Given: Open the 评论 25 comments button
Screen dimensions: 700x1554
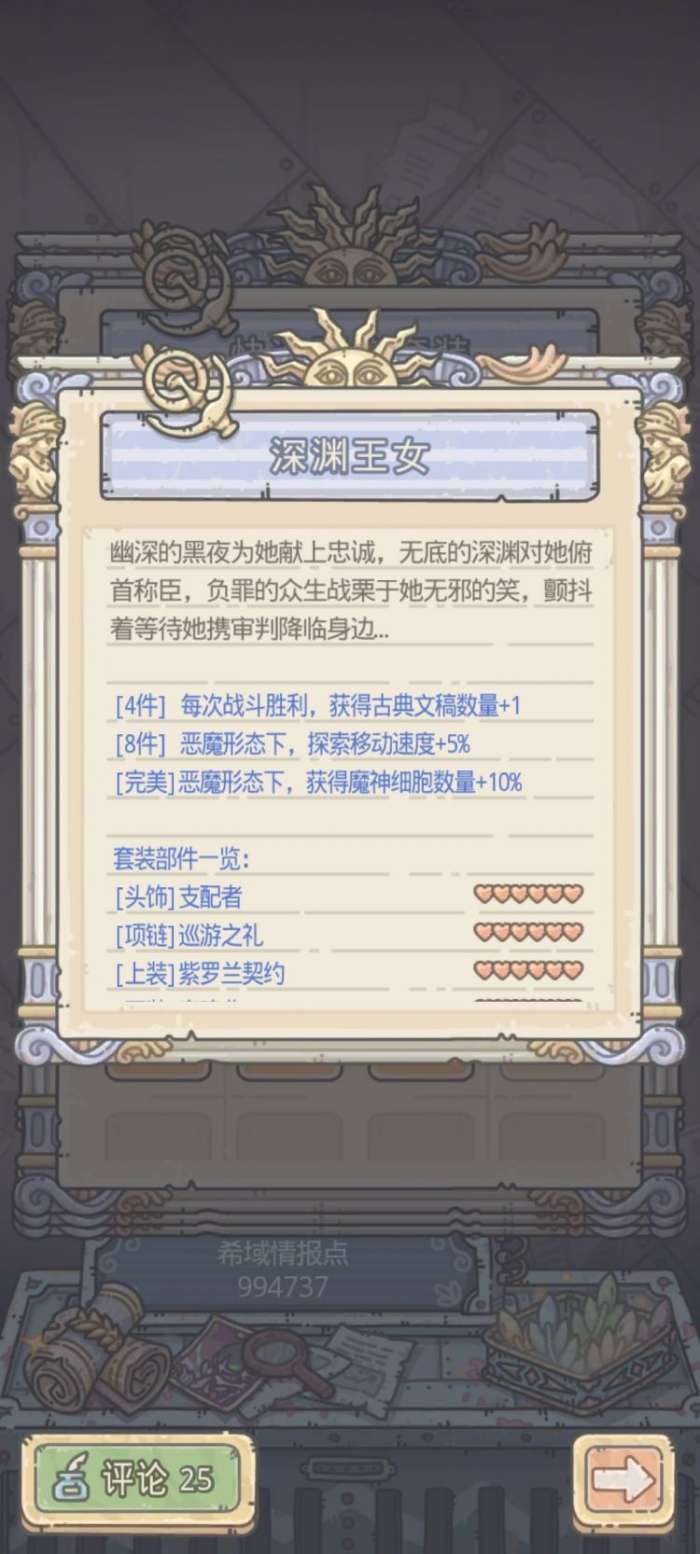Looking at the screenshot, I should point(139,1481).
